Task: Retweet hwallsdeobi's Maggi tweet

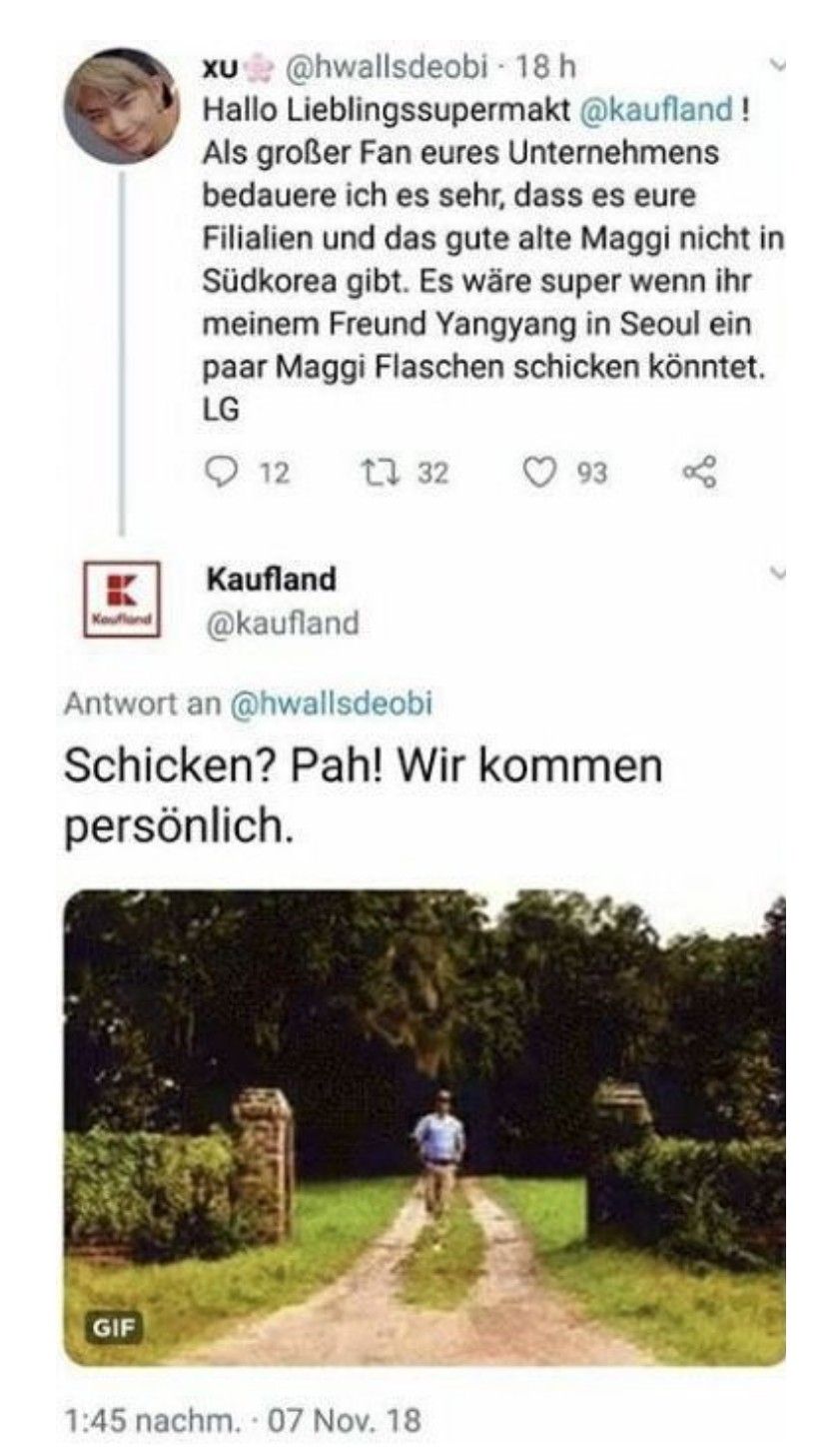Action: pyautogui.click(x=383, y=472)
